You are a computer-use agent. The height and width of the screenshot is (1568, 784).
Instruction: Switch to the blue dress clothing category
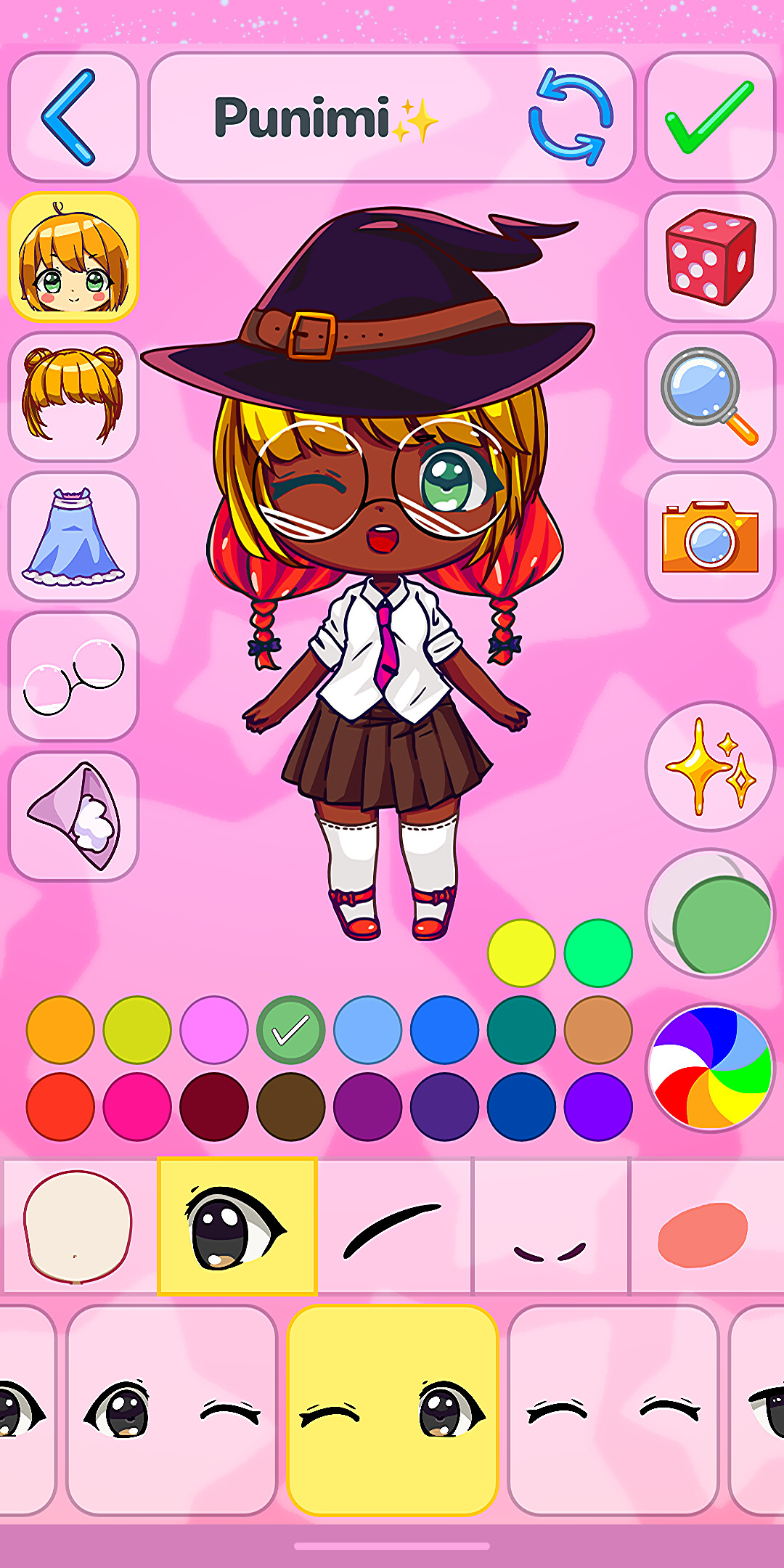coord(73,537)
